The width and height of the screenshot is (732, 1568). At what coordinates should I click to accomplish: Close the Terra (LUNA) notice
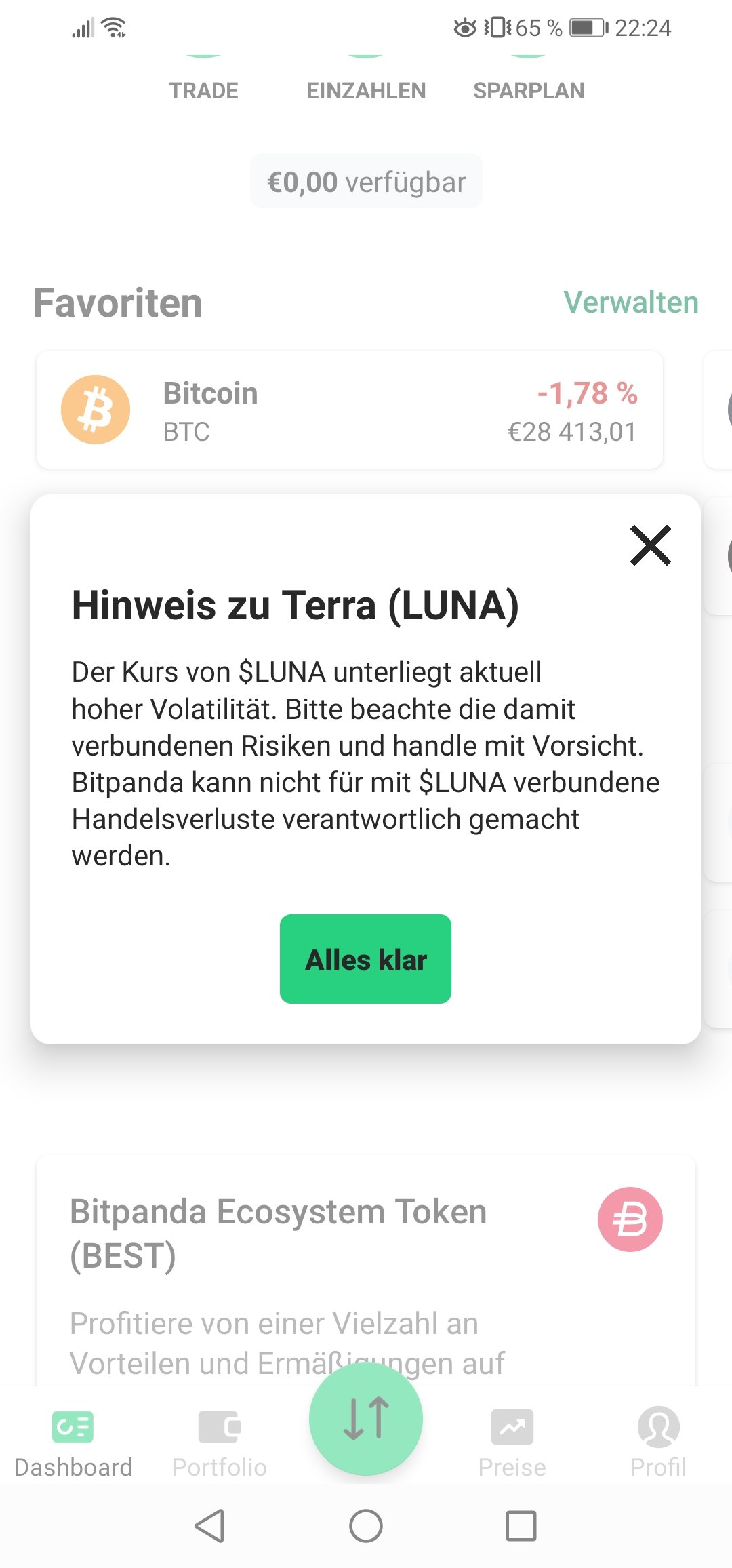[x=650, y=545]
